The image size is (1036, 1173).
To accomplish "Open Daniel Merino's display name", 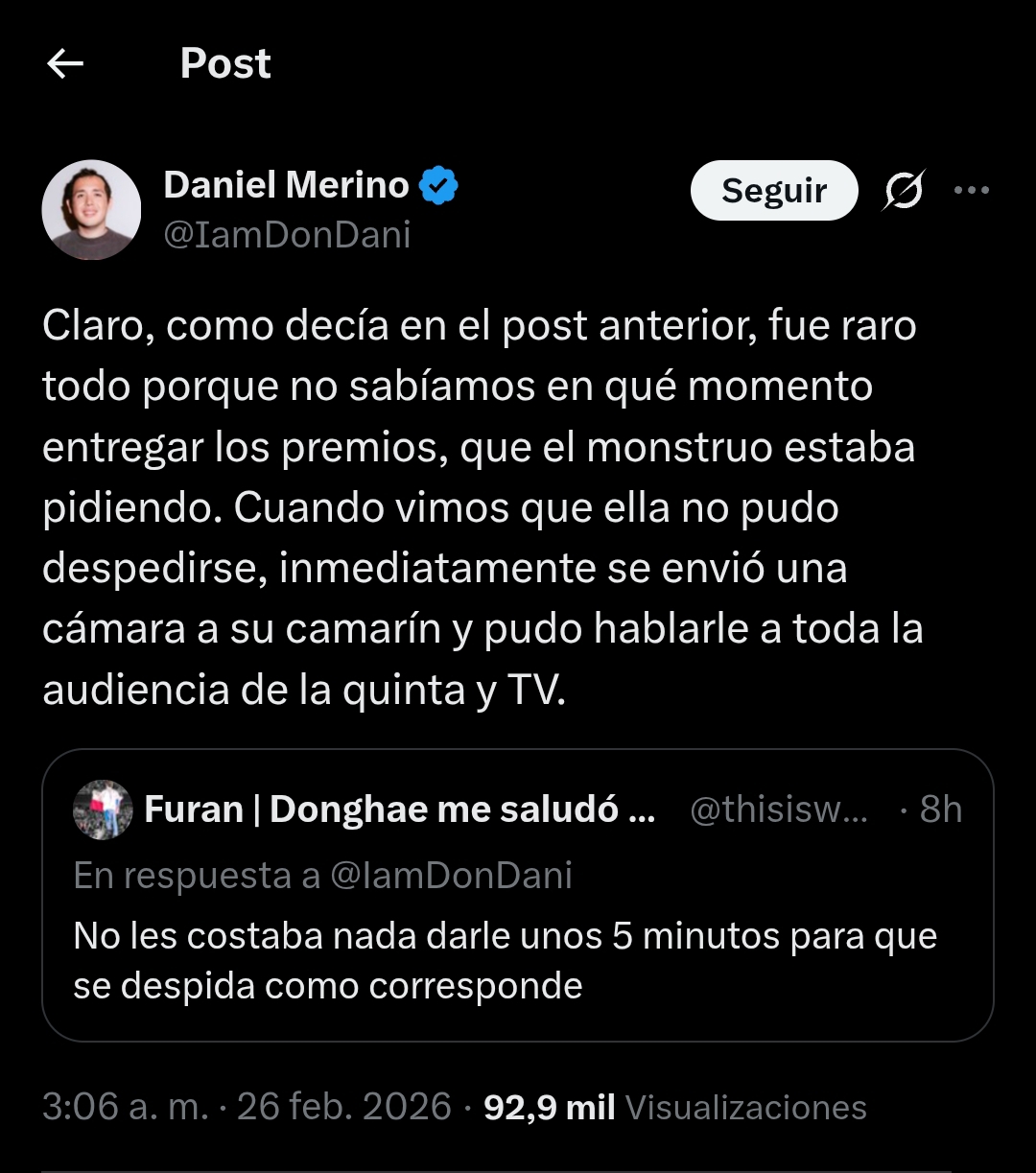I will point(286,184).
